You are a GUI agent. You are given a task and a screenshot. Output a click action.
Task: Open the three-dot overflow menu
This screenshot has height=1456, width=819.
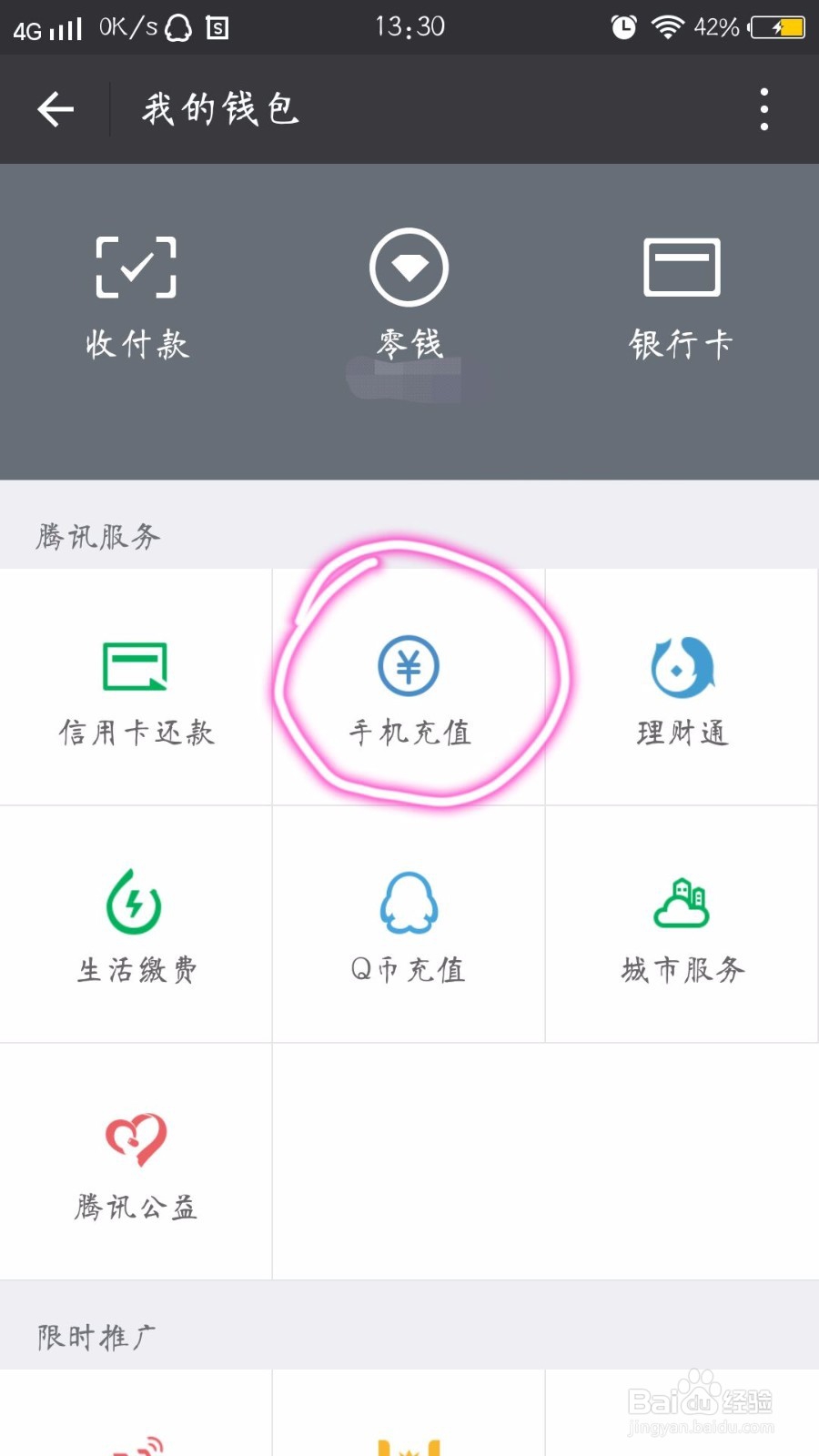tap(763, 109)
